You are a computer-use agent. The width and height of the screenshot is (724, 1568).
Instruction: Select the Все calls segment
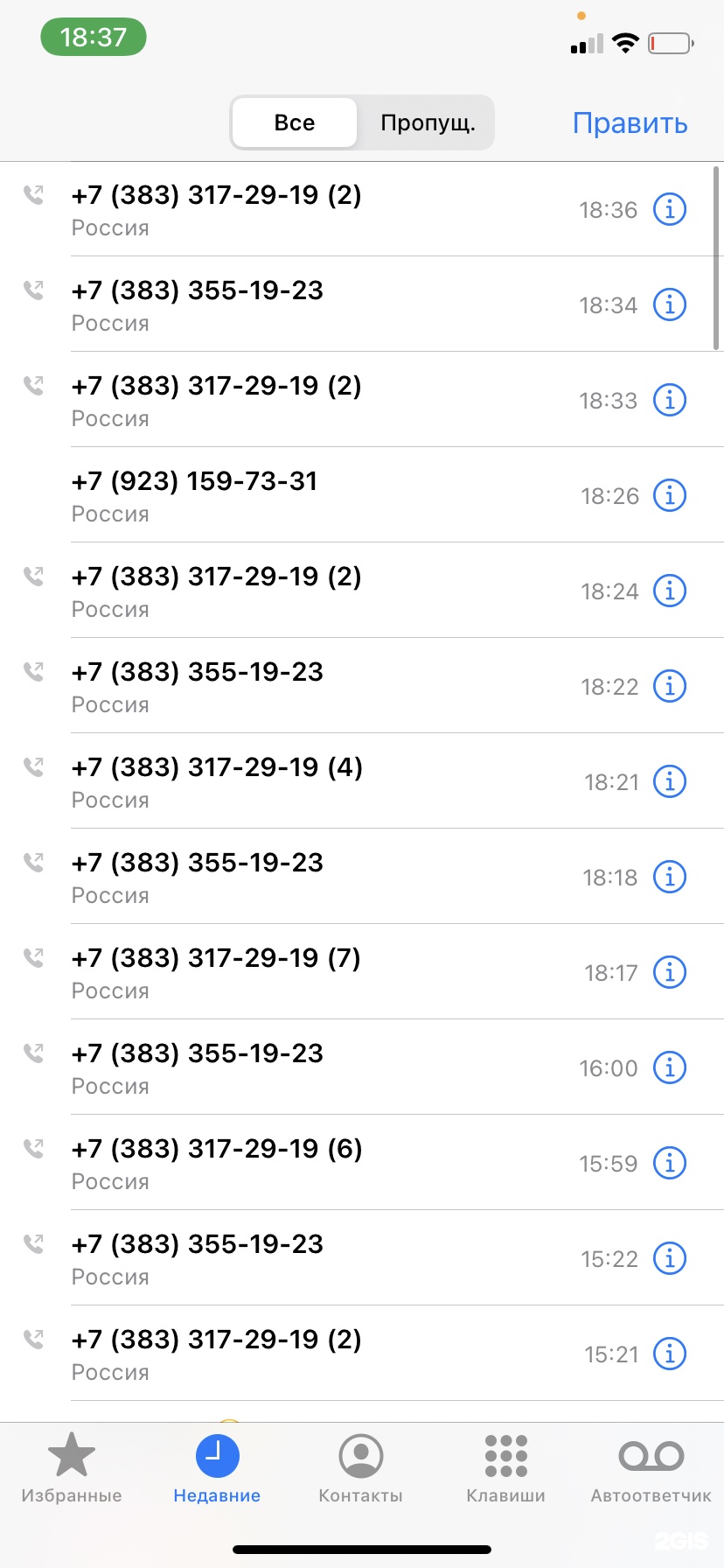295,123
